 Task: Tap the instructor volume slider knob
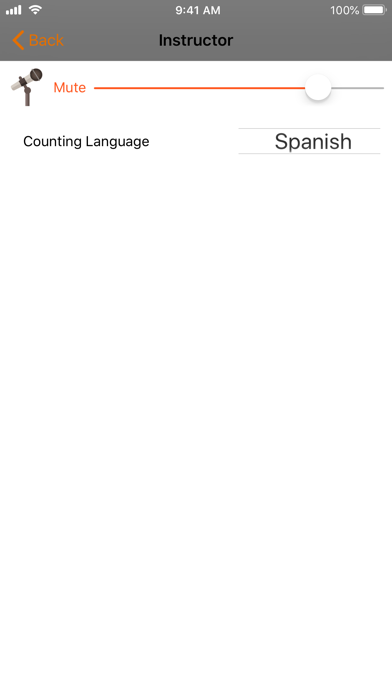point(318,87)
